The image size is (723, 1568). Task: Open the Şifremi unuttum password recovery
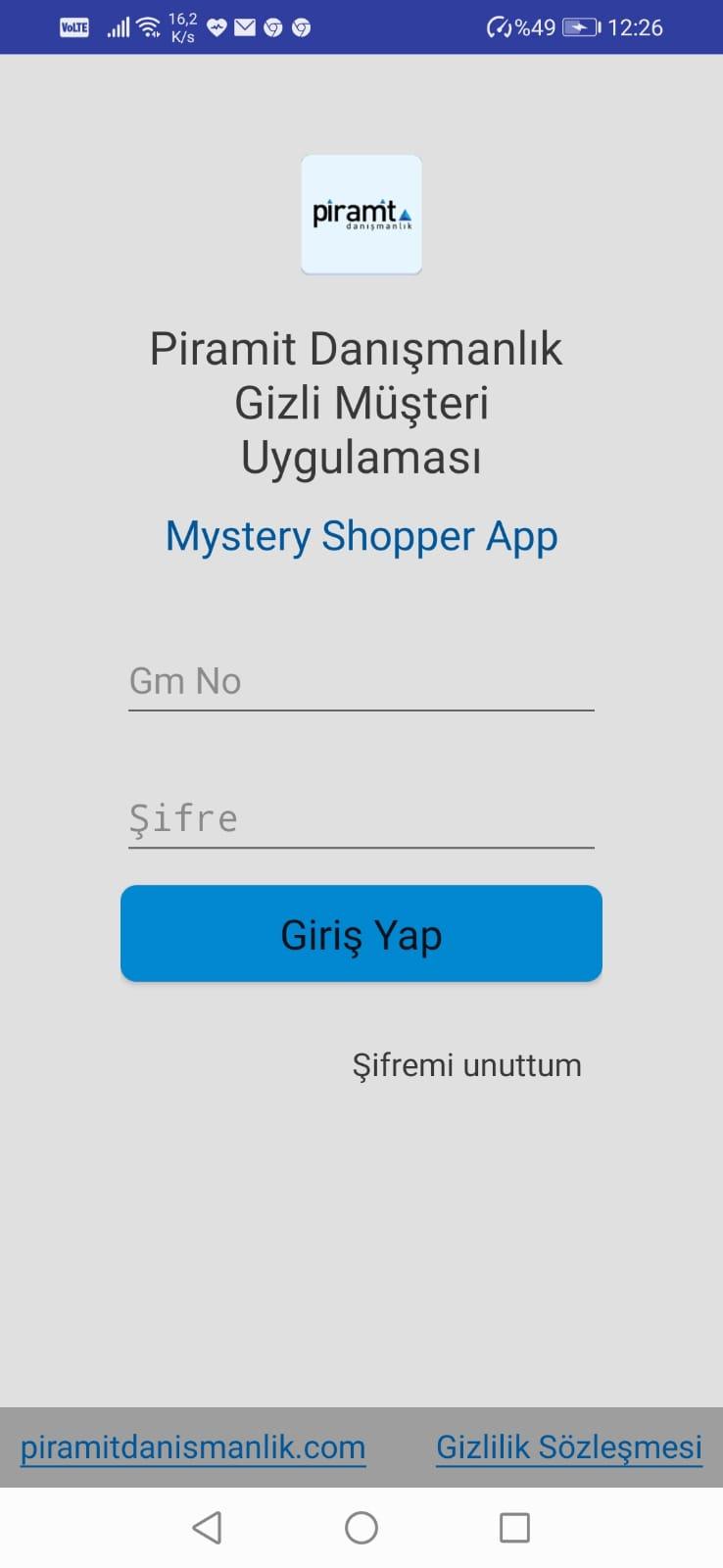(x=466, y=1065)
